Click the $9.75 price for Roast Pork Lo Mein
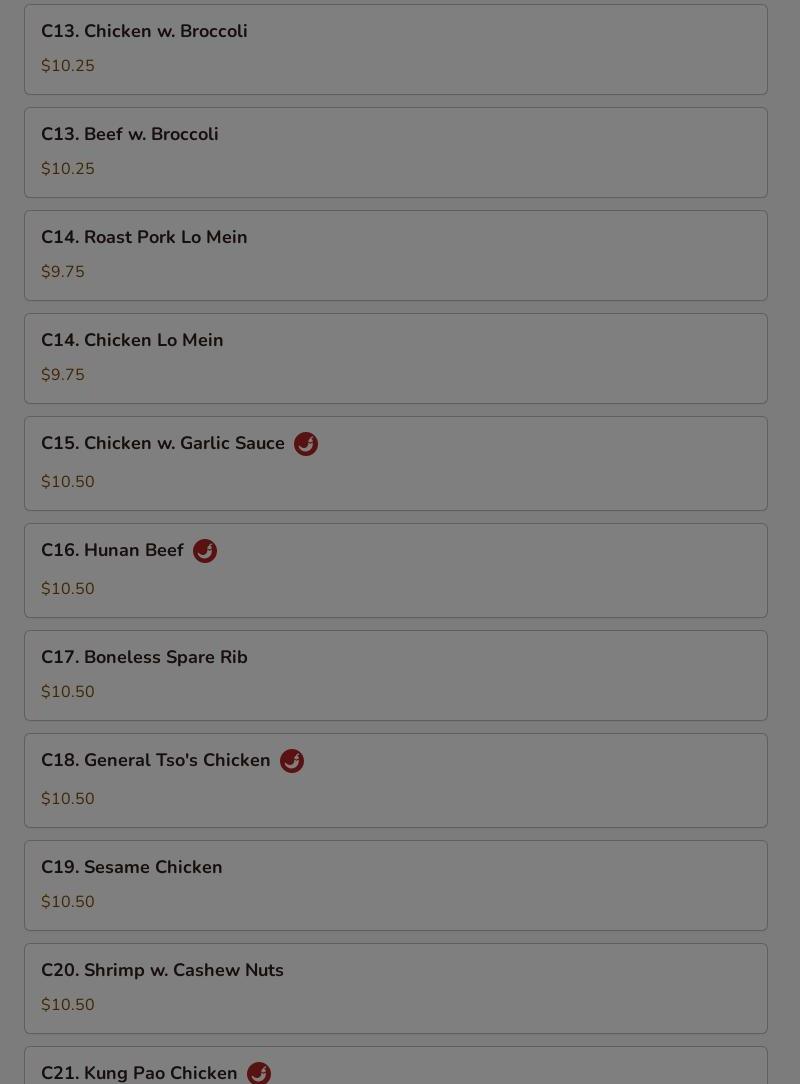800x1084 pixels. 63,271
